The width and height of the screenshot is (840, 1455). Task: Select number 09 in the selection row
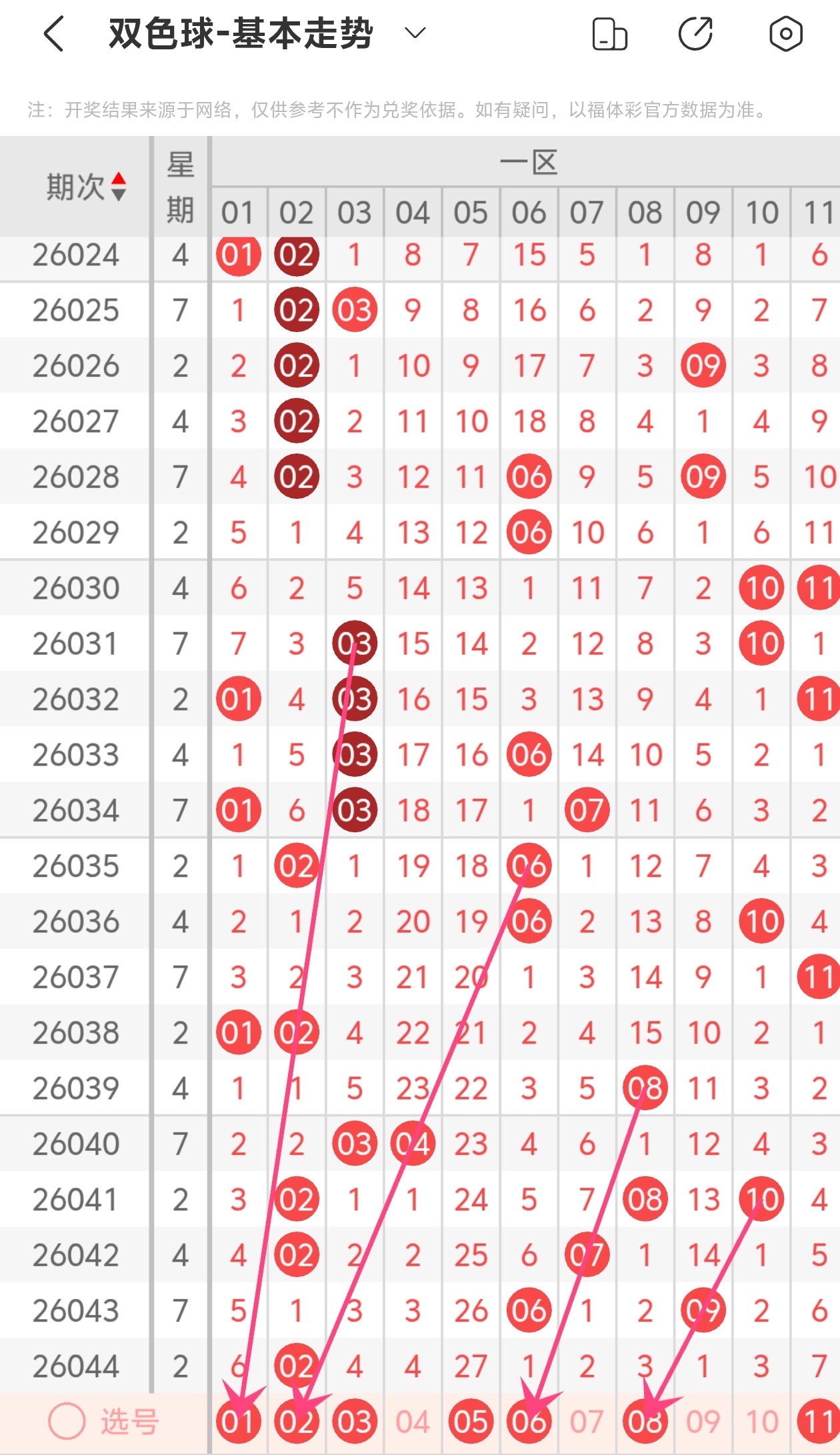(703, 1421)
